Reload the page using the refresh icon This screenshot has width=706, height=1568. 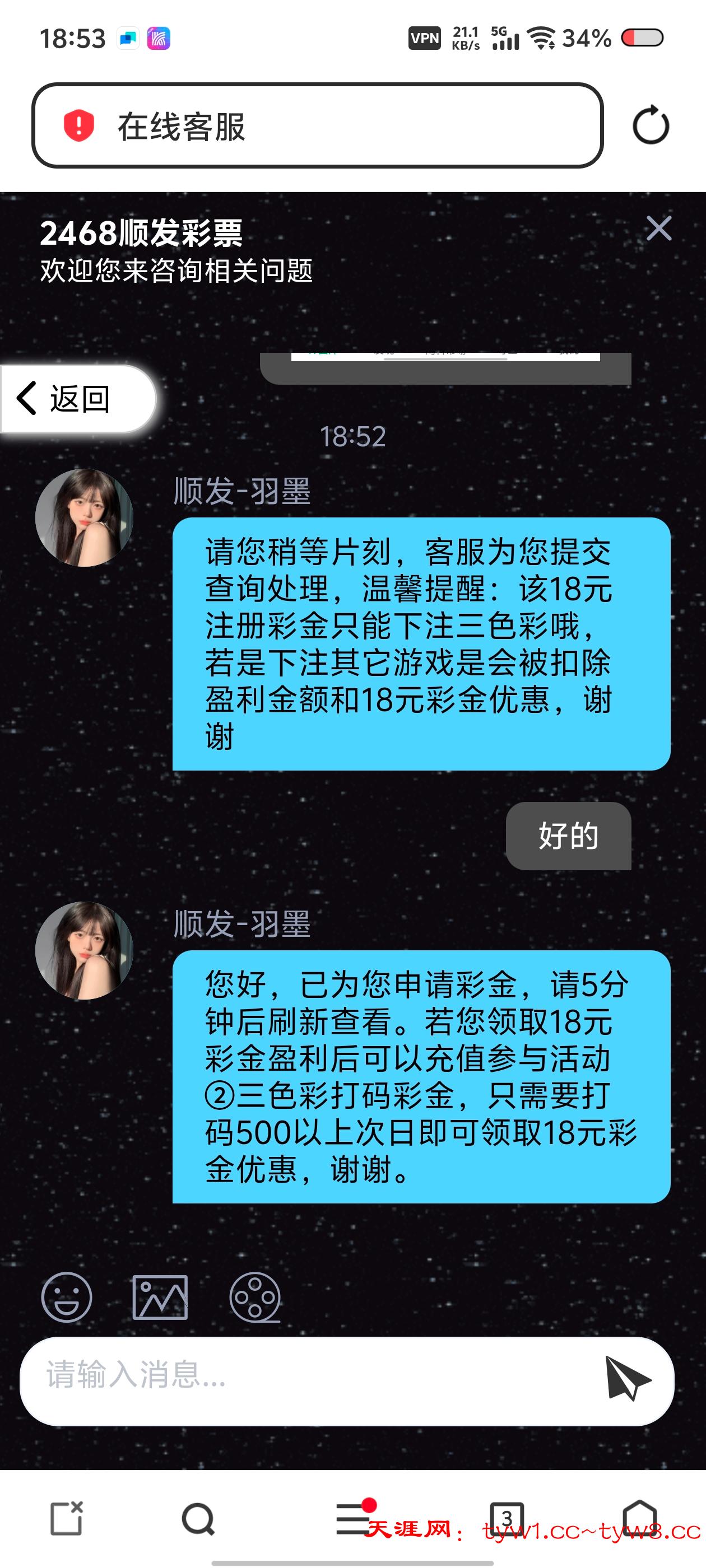651,125
